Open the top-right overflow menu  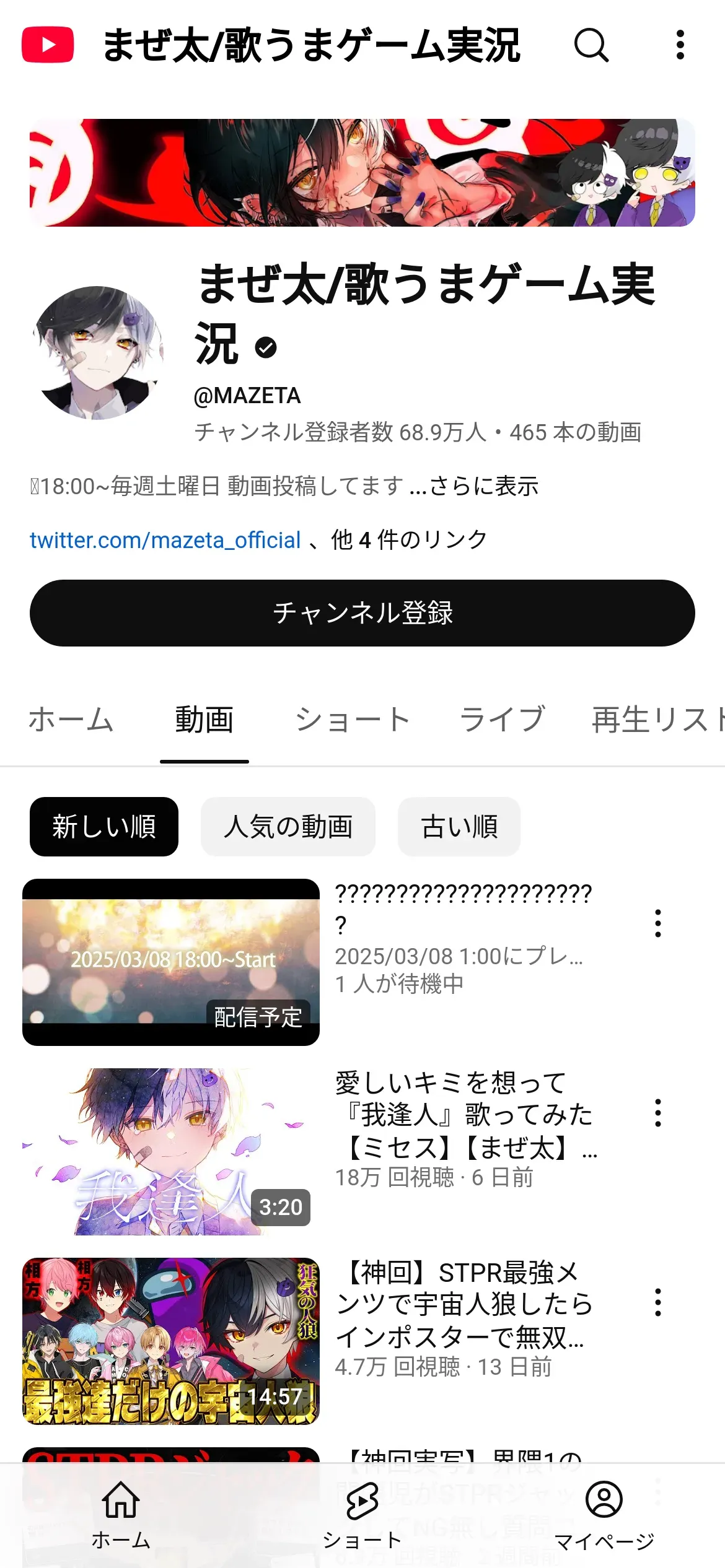point(680,45)
